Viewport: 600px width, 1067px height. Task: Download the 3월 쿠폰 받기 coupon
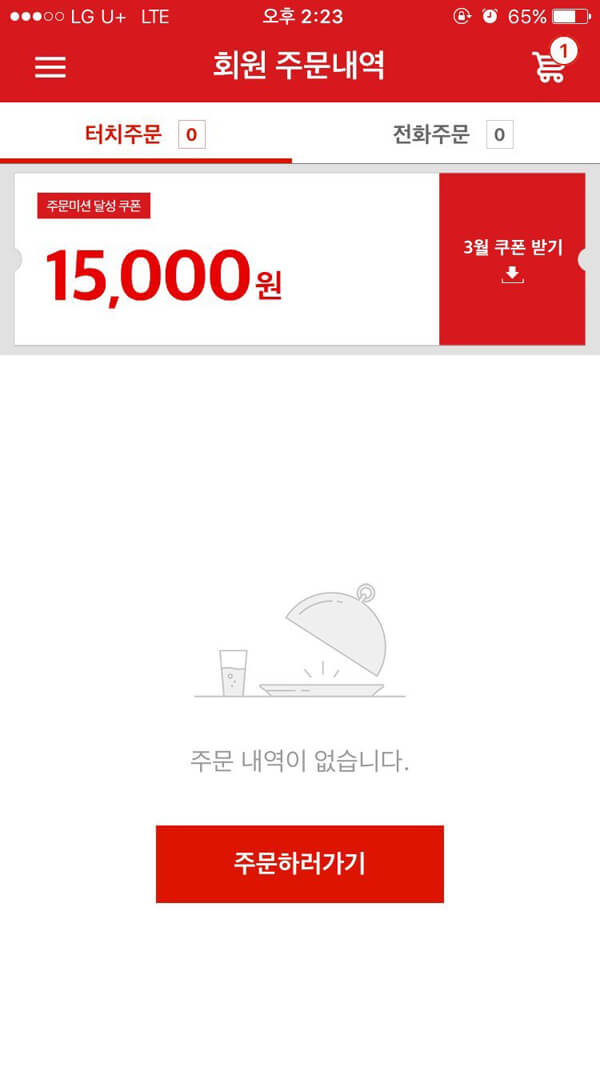click(512, 259)
